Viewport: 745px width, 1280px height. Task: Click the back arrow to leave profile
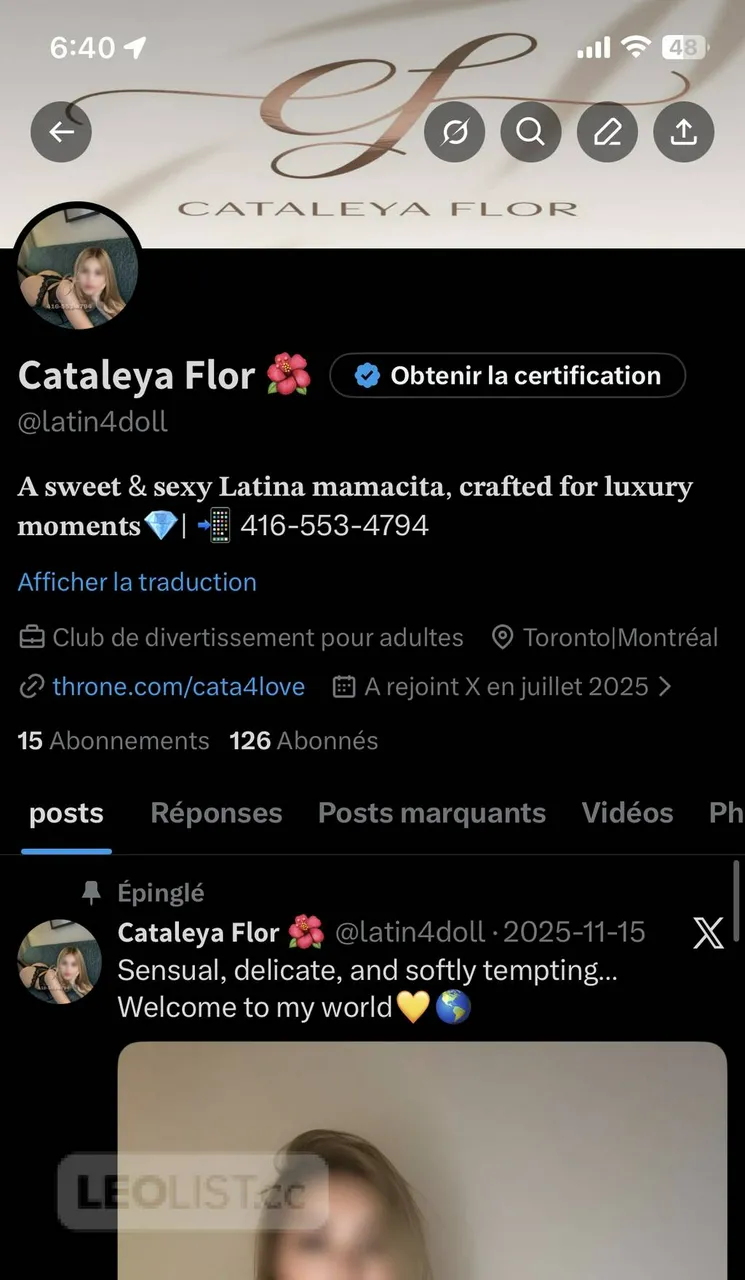tap(60, 132)
